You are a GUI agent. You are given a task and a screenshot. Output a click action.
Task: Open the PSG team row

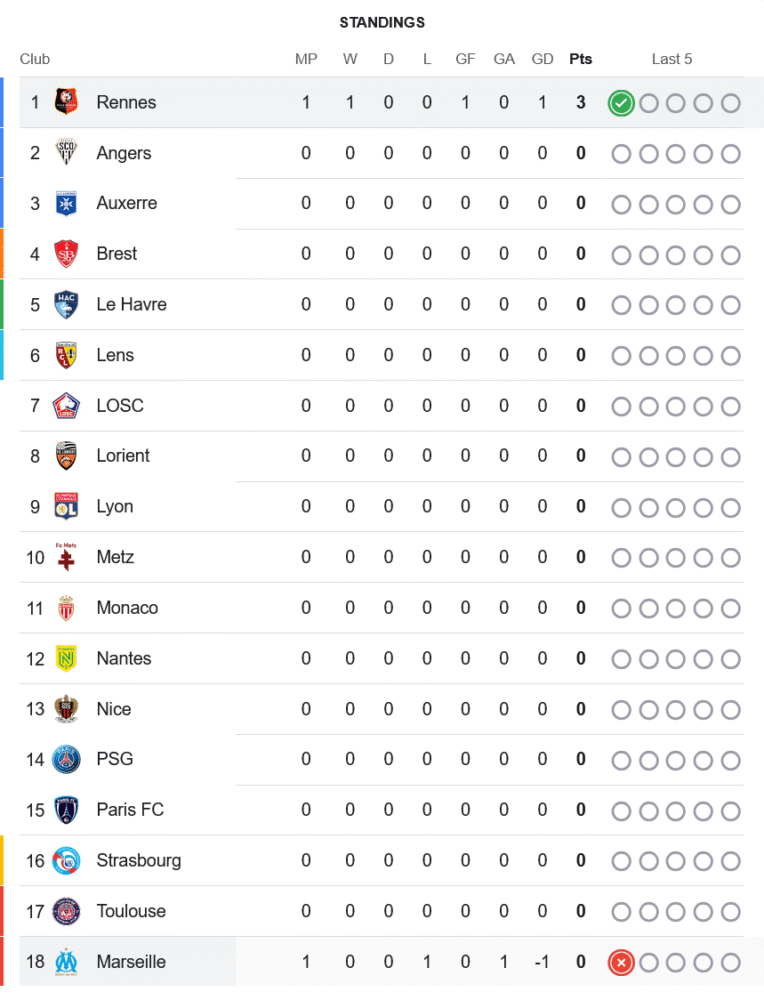pos(114,759)
